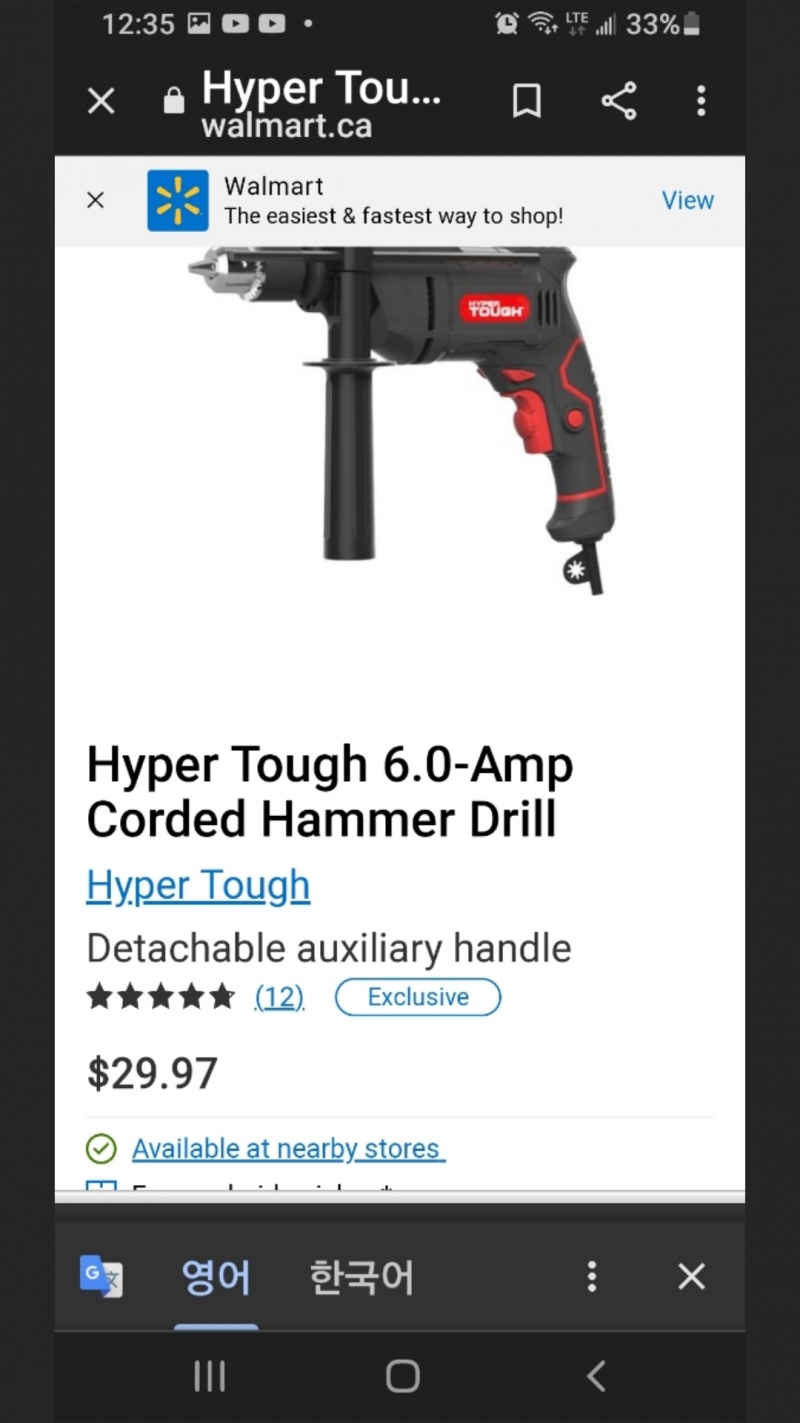Go back with the system back button
800x1423 pixels.
(596, 1377)
